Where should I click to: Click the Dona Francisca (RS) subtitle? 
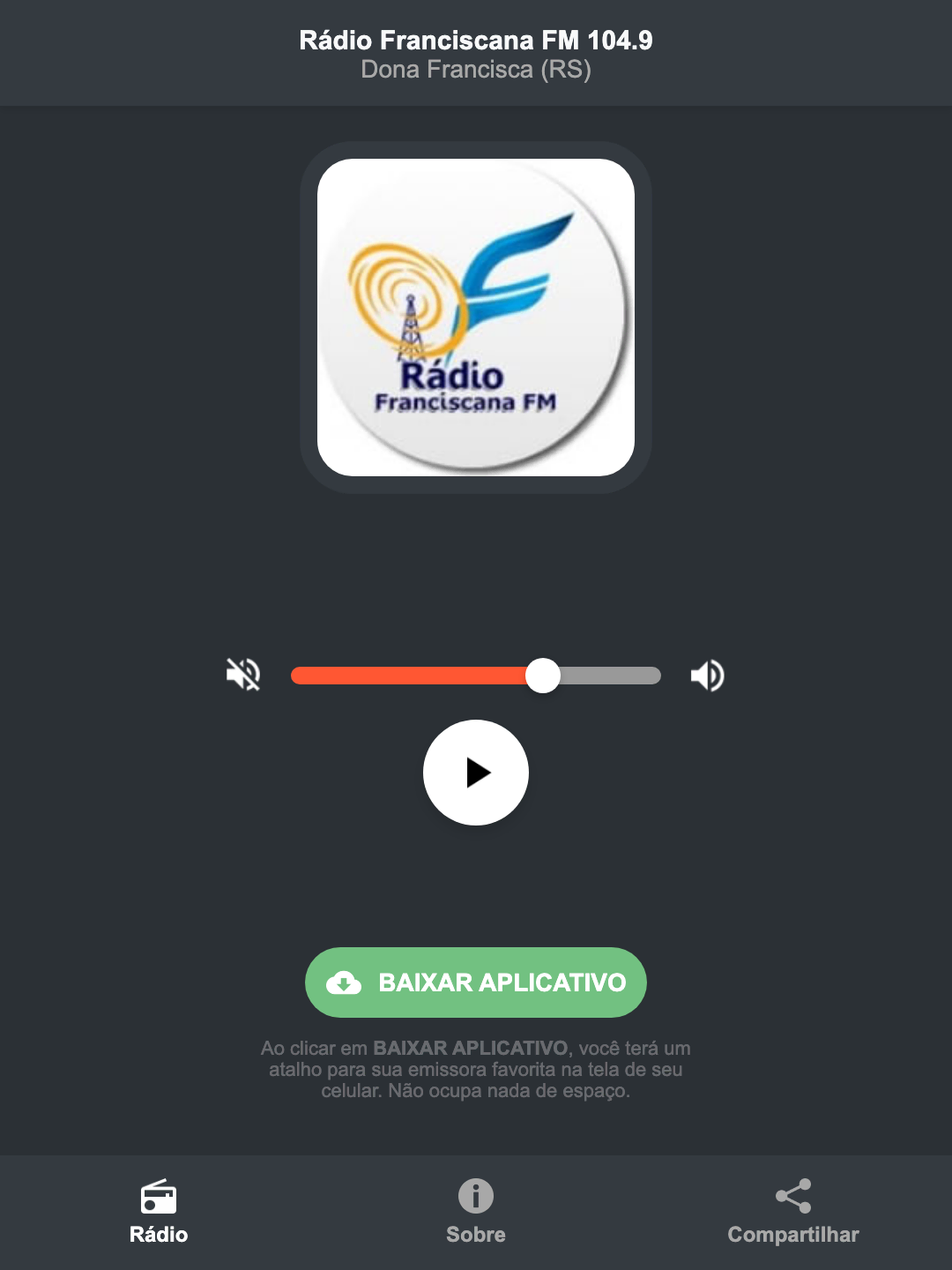click(475, 71)
